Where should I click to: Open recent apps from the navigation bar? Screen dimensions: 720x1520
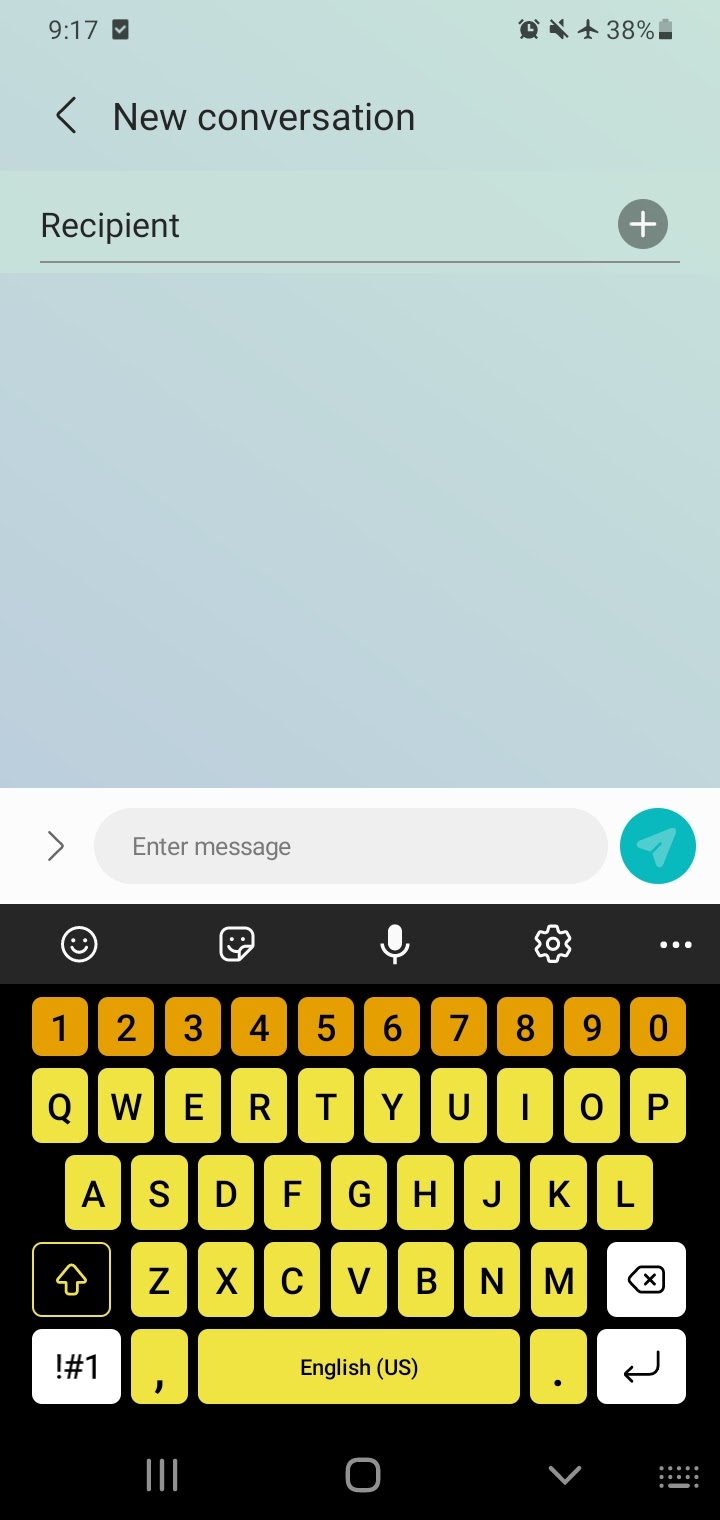(162, 1475)
